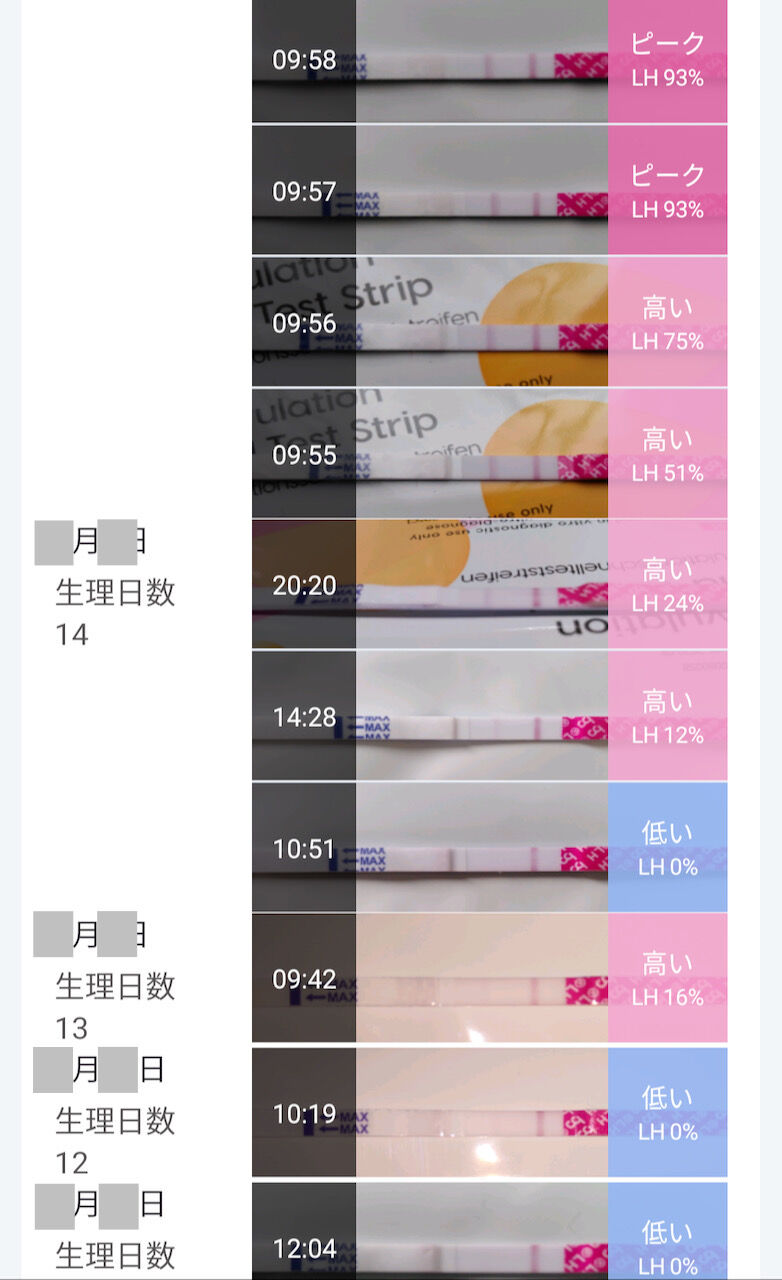Open the 10:19 low LH 0% test entry

click(489, 1112)
